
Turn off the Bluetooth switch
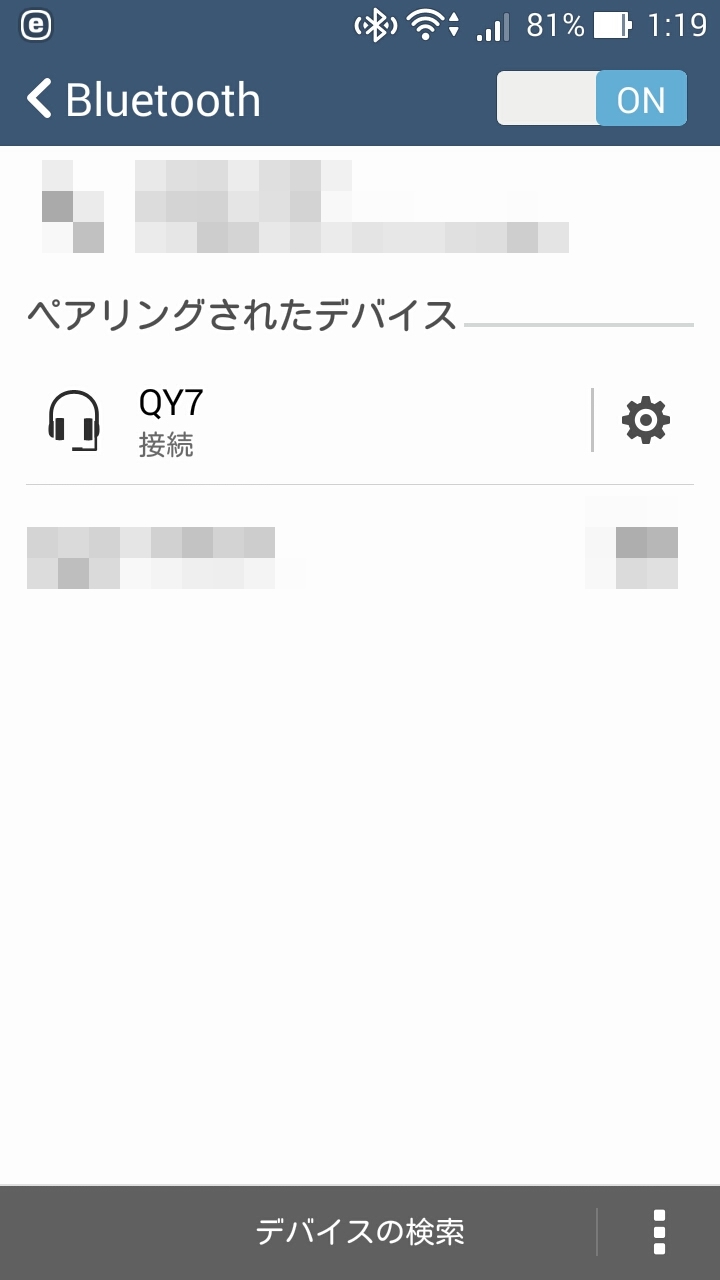(x=592, y=98)
